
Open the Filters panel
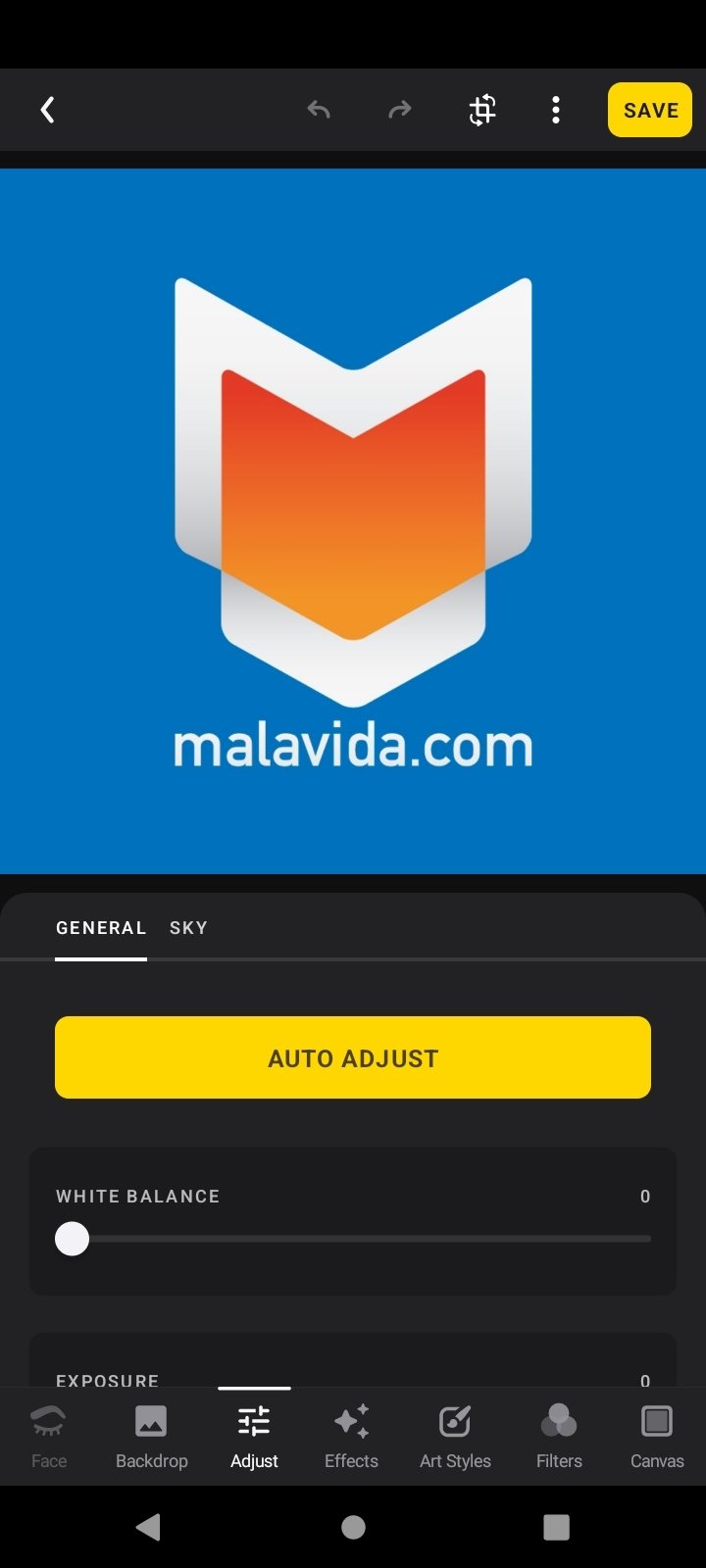click(559, 1437)
